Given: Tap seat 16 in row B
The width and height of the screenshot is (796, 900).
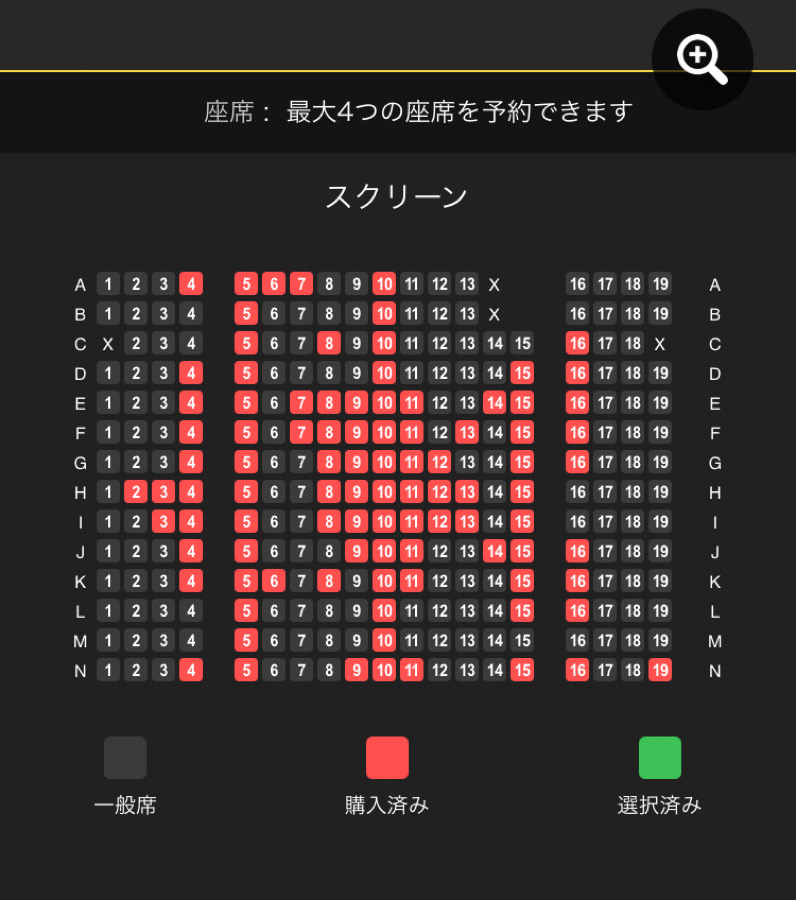Looking at the screenshot, I should [x=577, y=314].
